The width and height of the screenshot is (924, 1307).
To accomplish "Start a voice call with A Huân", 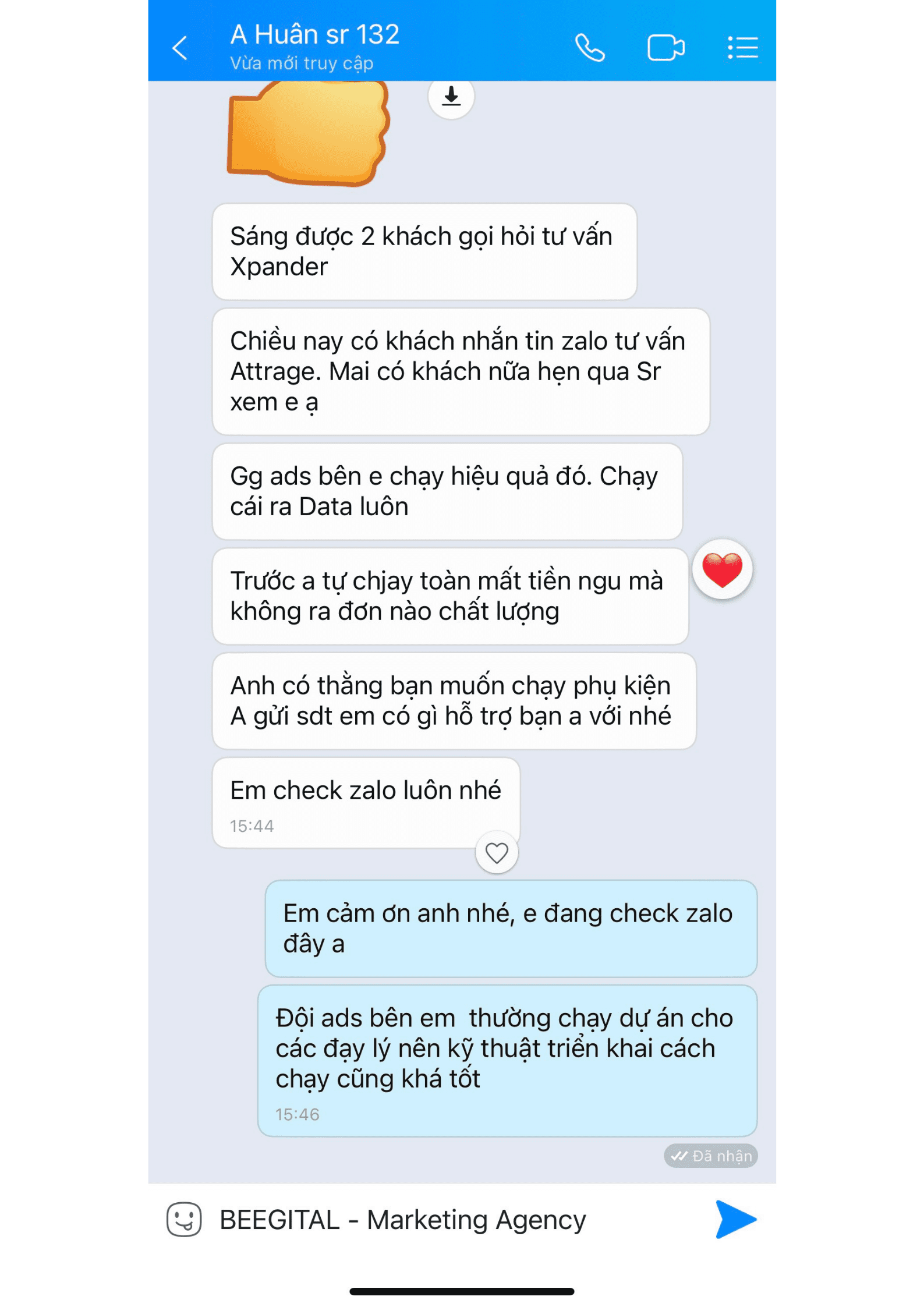I will tap(590, 48).
